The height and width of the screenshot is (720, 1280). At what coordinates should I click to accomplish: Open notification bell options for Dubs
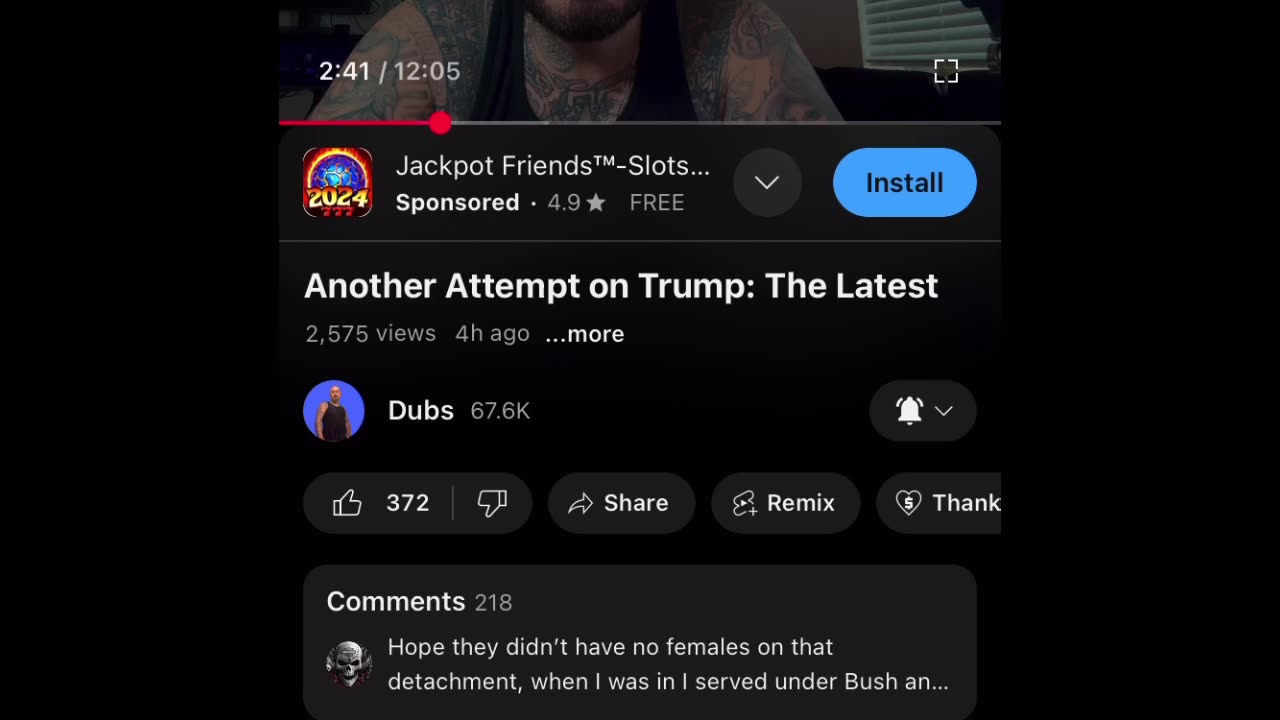(x=922, y=411)
